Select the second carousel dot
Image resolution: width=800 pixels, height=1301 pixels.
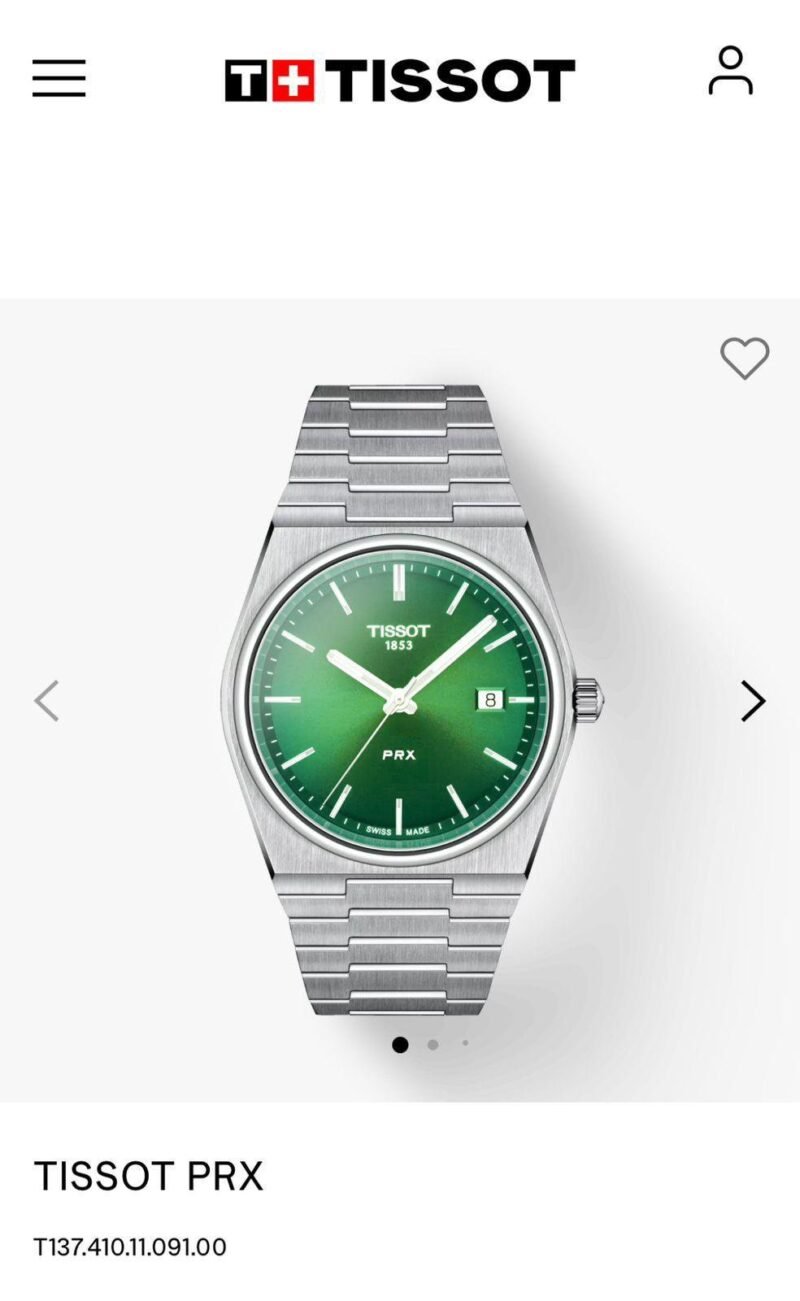[433, 1044]
